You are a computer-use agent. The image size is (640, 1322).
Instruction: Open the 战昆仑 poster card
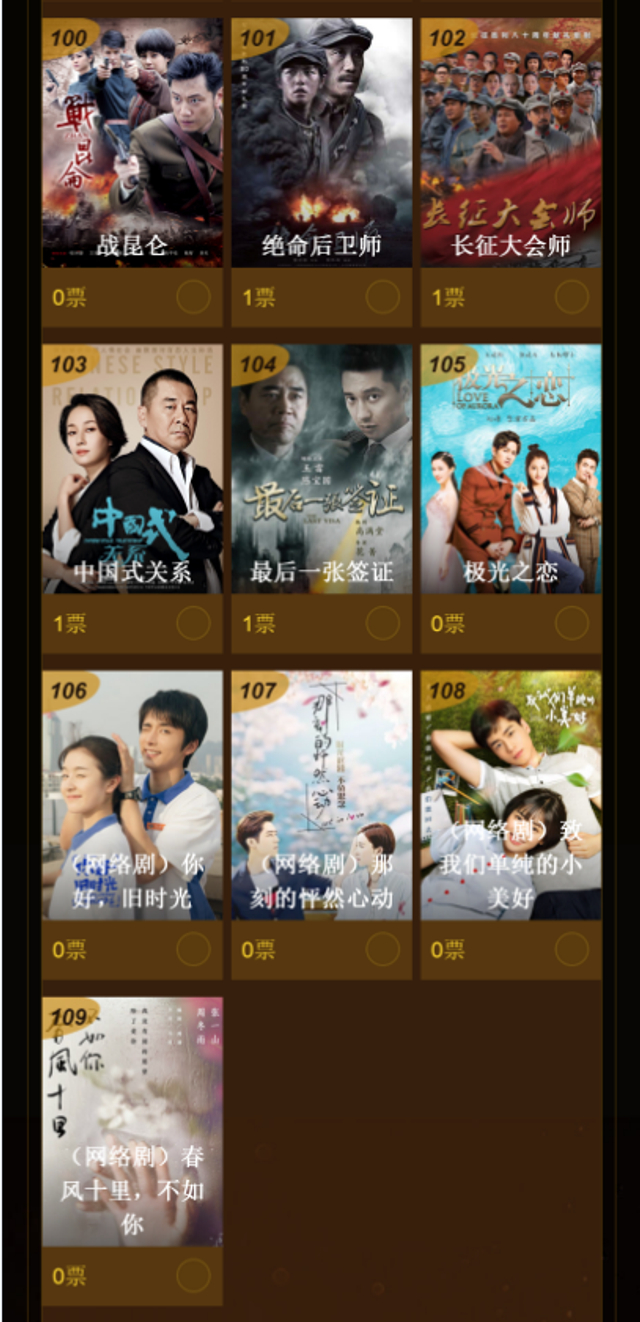tap(132, 142)
